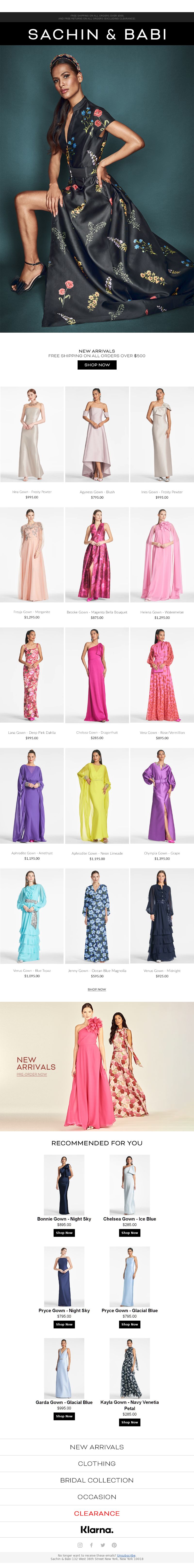Shop Now for Pryce Gown Glacial Blue
The image size is (194, 1568).
click(129, 1323)
